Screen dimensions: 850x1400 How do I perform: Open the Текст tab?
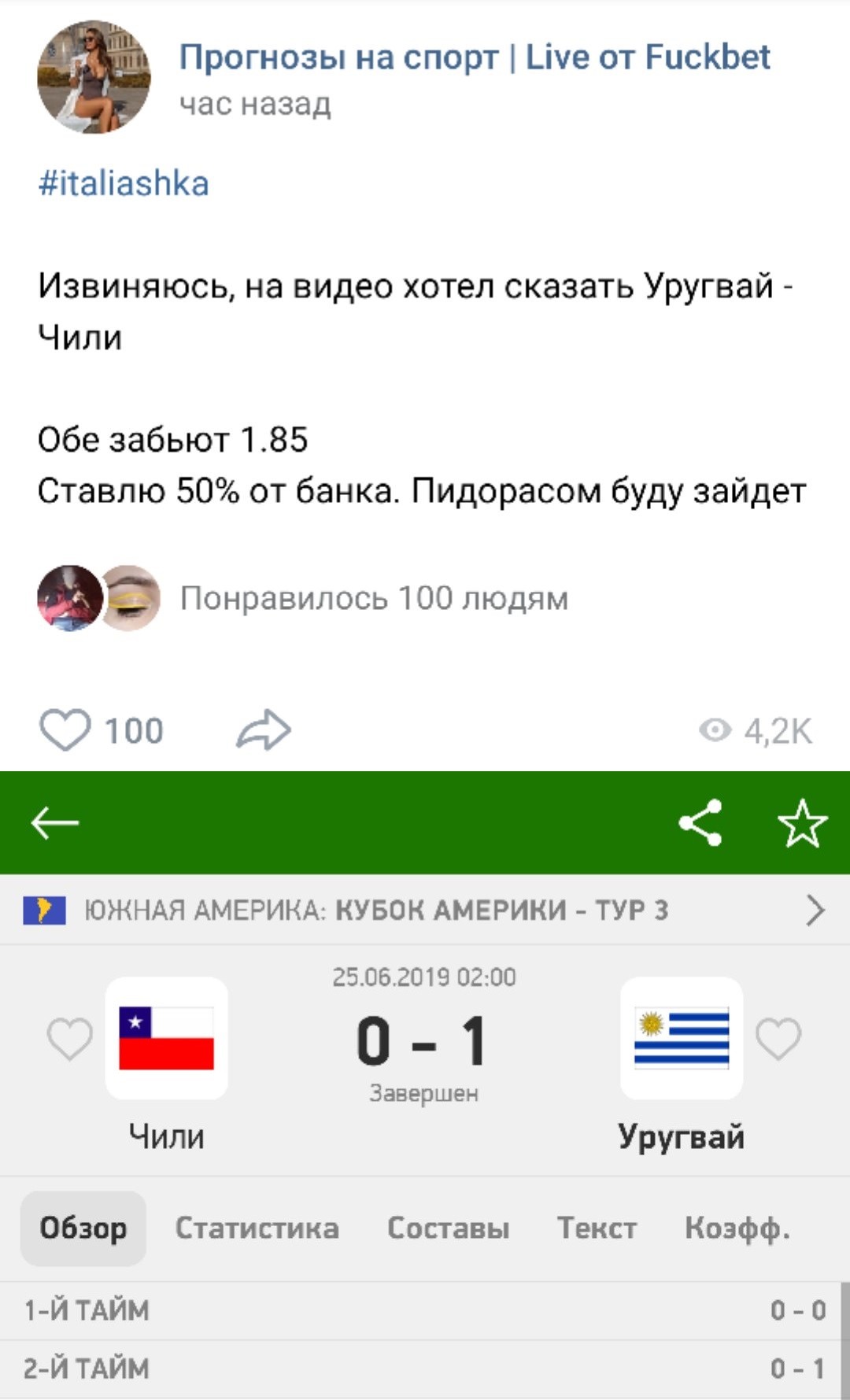point(597,1228)
